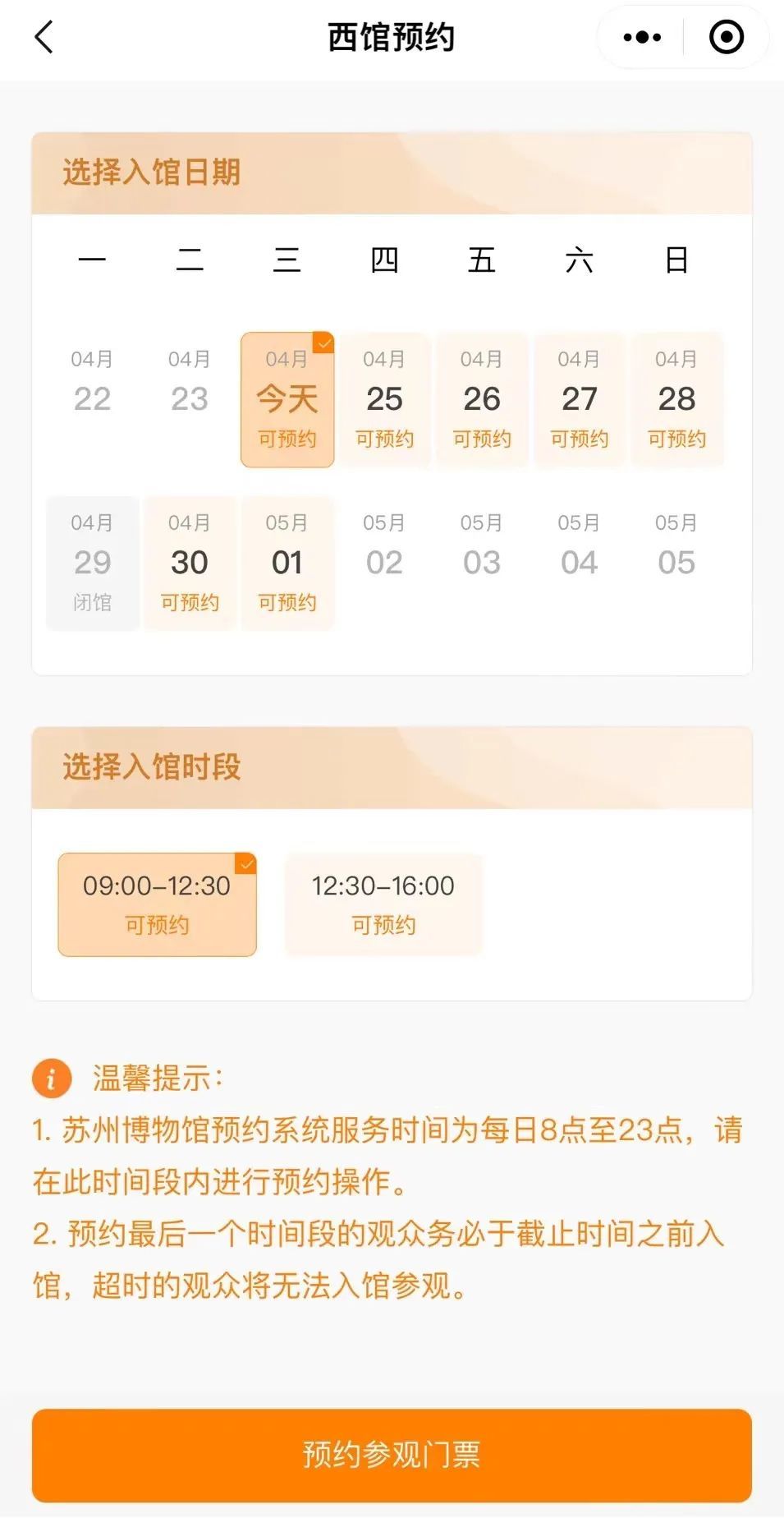Select today's date 今天 for entry
Image resolution: width=784 pixels, height=1518 pixels.
(x=287, y=399)
